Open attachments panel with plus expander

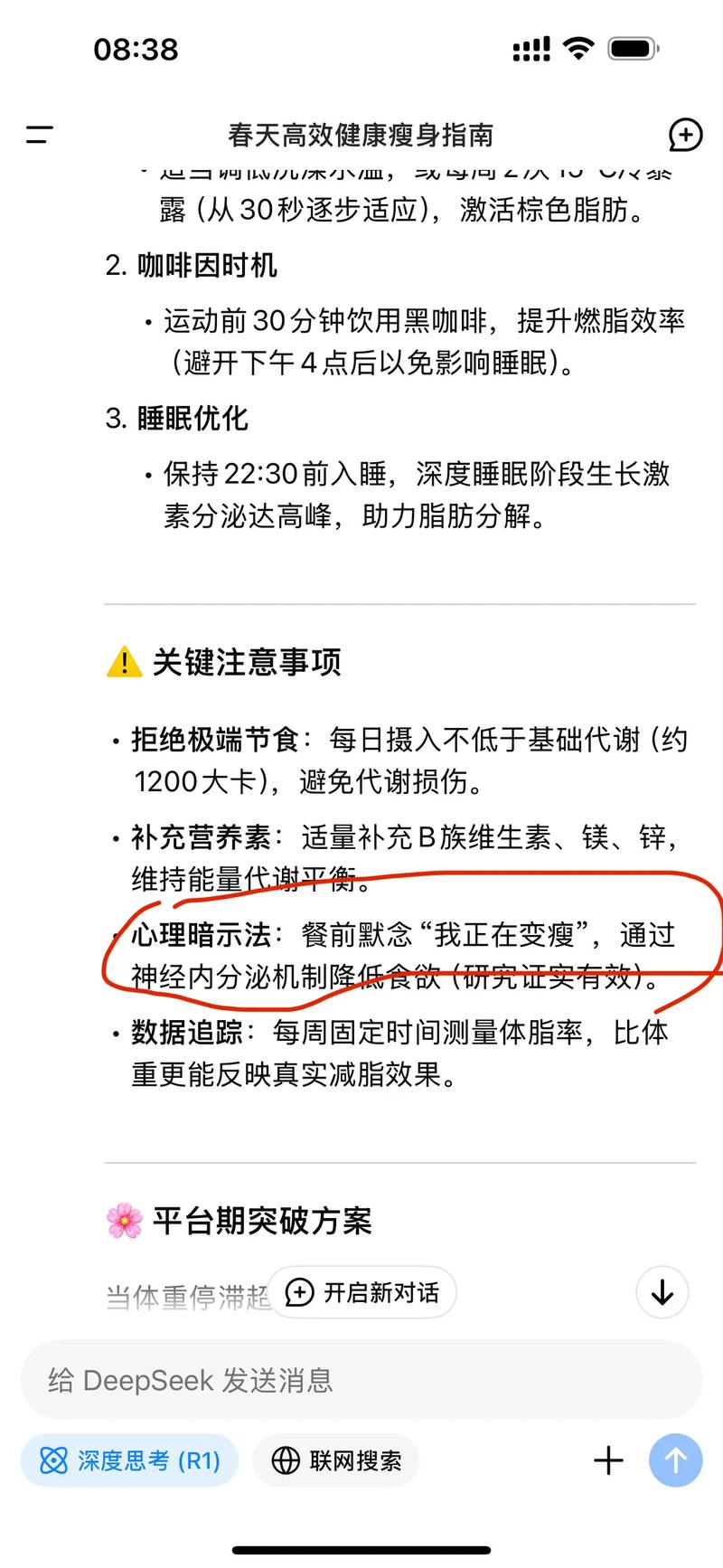[608, 1459]
